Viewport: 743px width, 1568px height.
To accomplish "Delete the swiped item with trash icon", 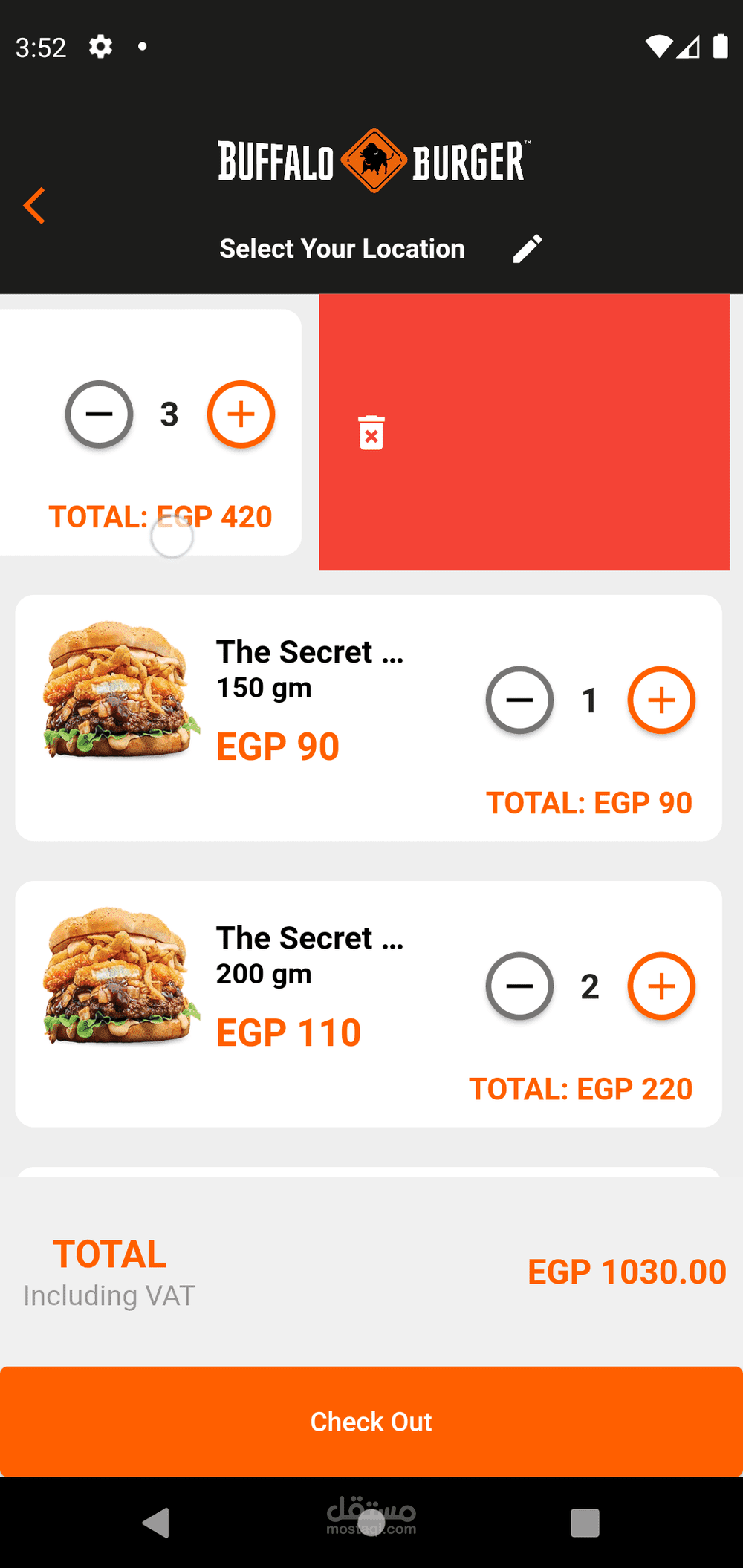I will coord(371,432).
